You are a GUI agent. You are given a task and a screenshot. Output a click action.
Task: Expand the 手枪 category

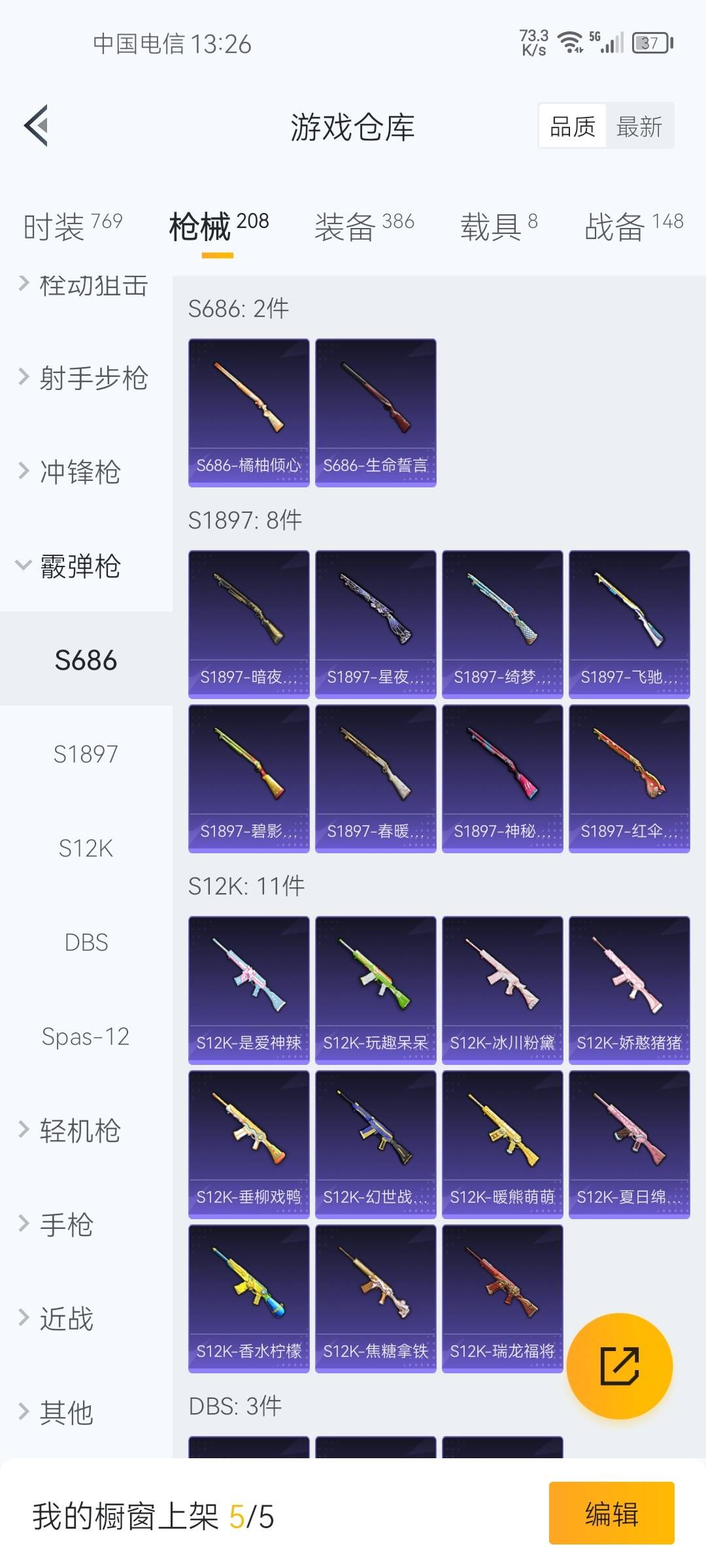(x=65, y=1224)
